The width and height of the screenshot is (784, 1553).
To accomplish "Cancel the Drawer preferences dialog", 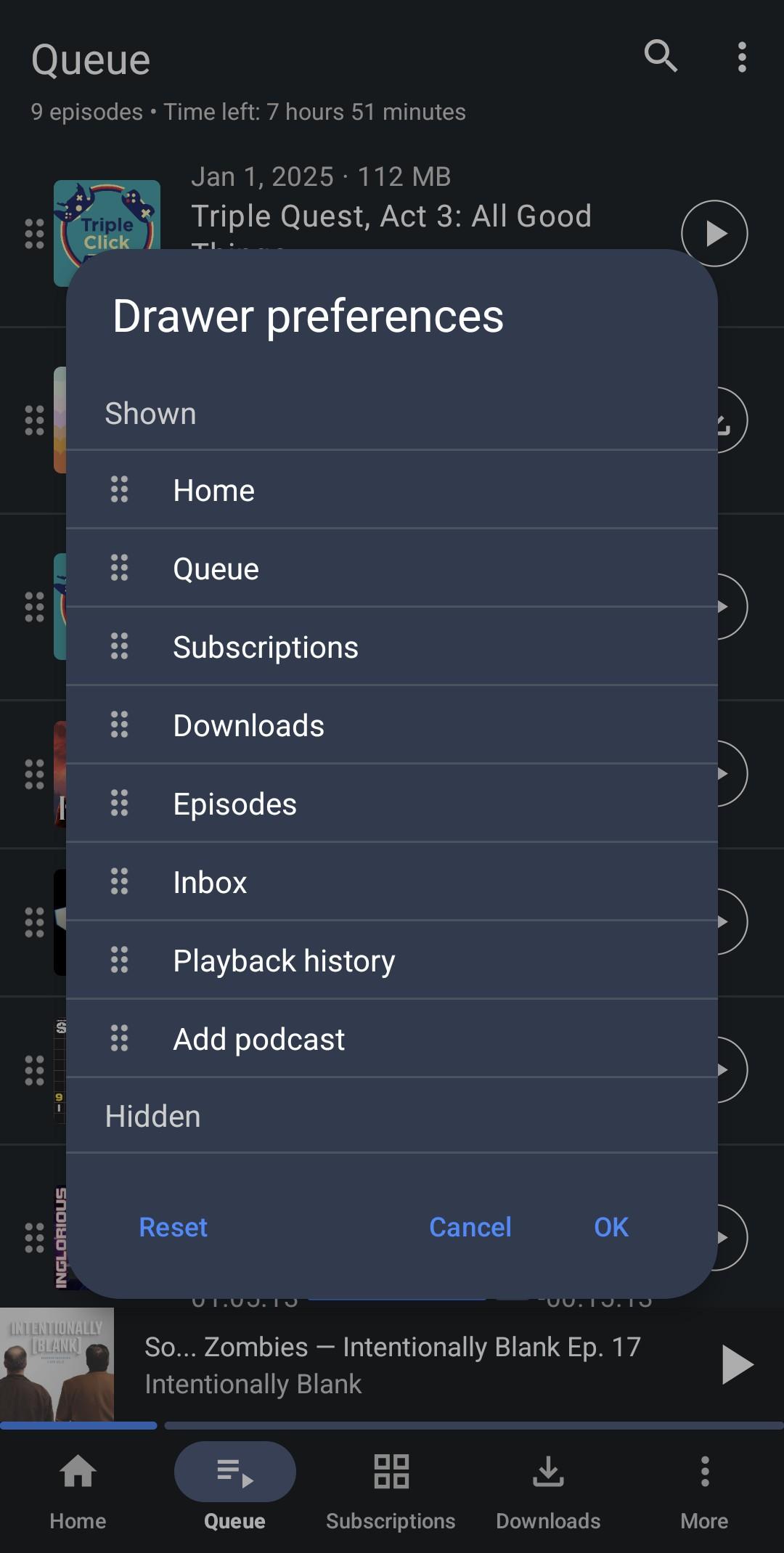I will pyautogui.click(x=470, y=1227).
